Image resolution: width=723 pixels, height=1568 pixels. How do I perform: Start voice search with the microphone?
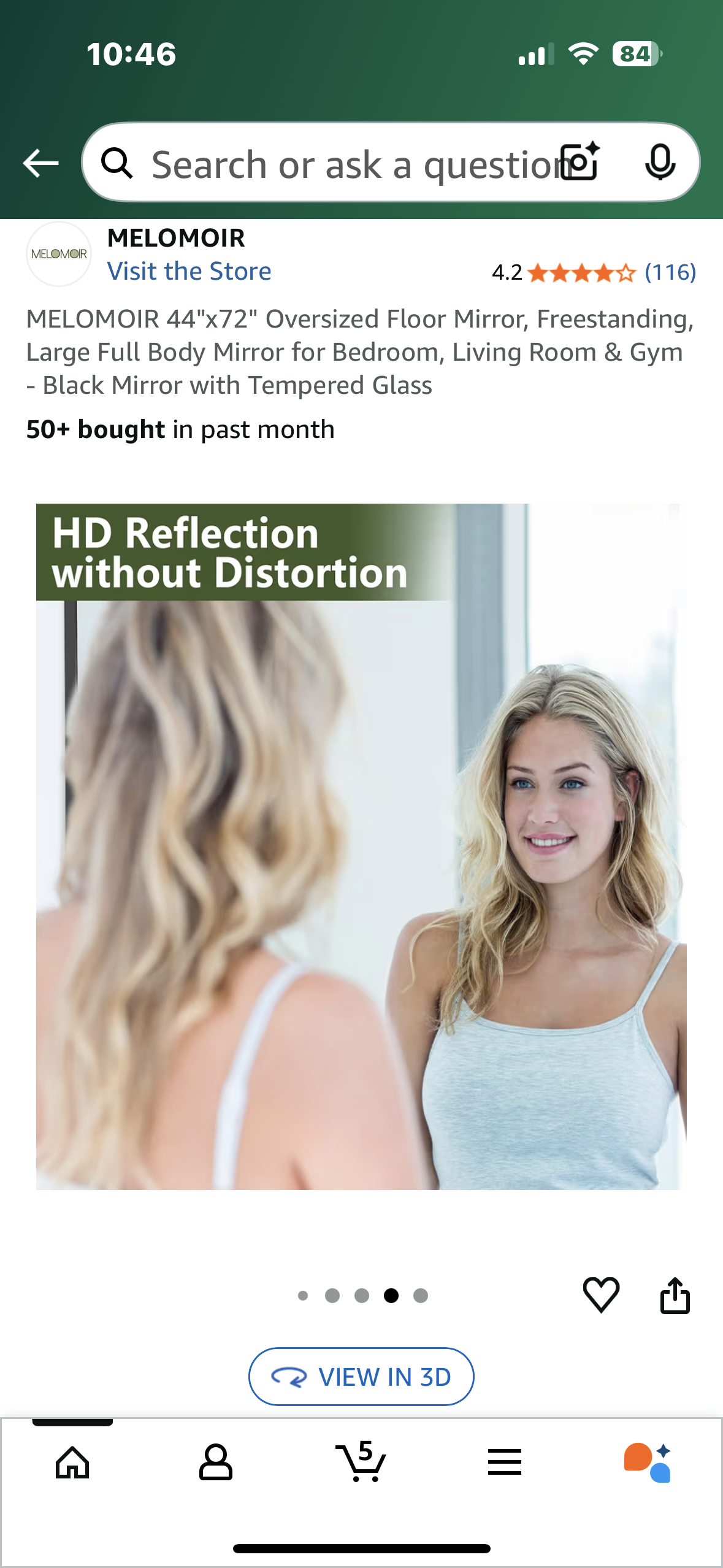tap(660, 163)
